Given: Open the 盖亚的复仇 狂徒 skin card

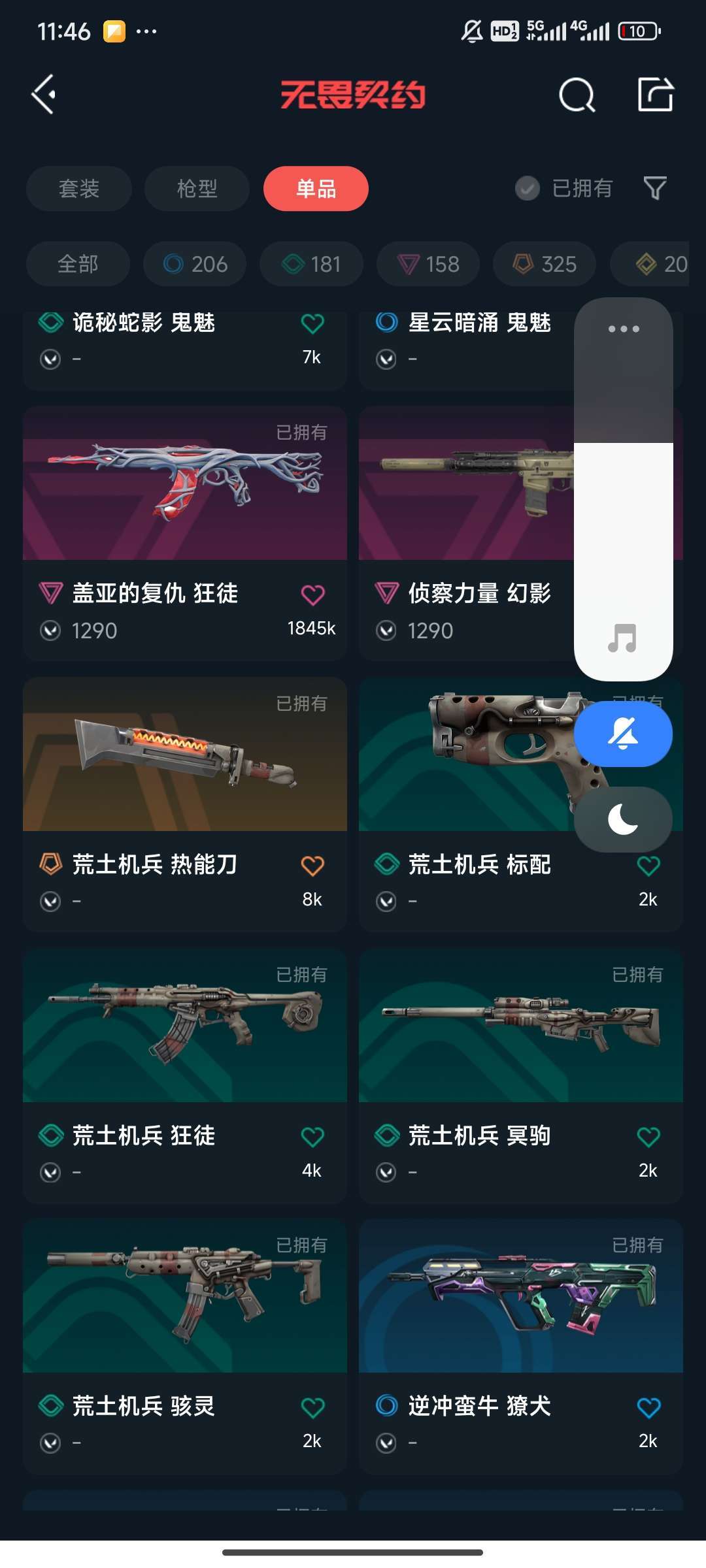Looking at the screenshot, I should [184, 497].
